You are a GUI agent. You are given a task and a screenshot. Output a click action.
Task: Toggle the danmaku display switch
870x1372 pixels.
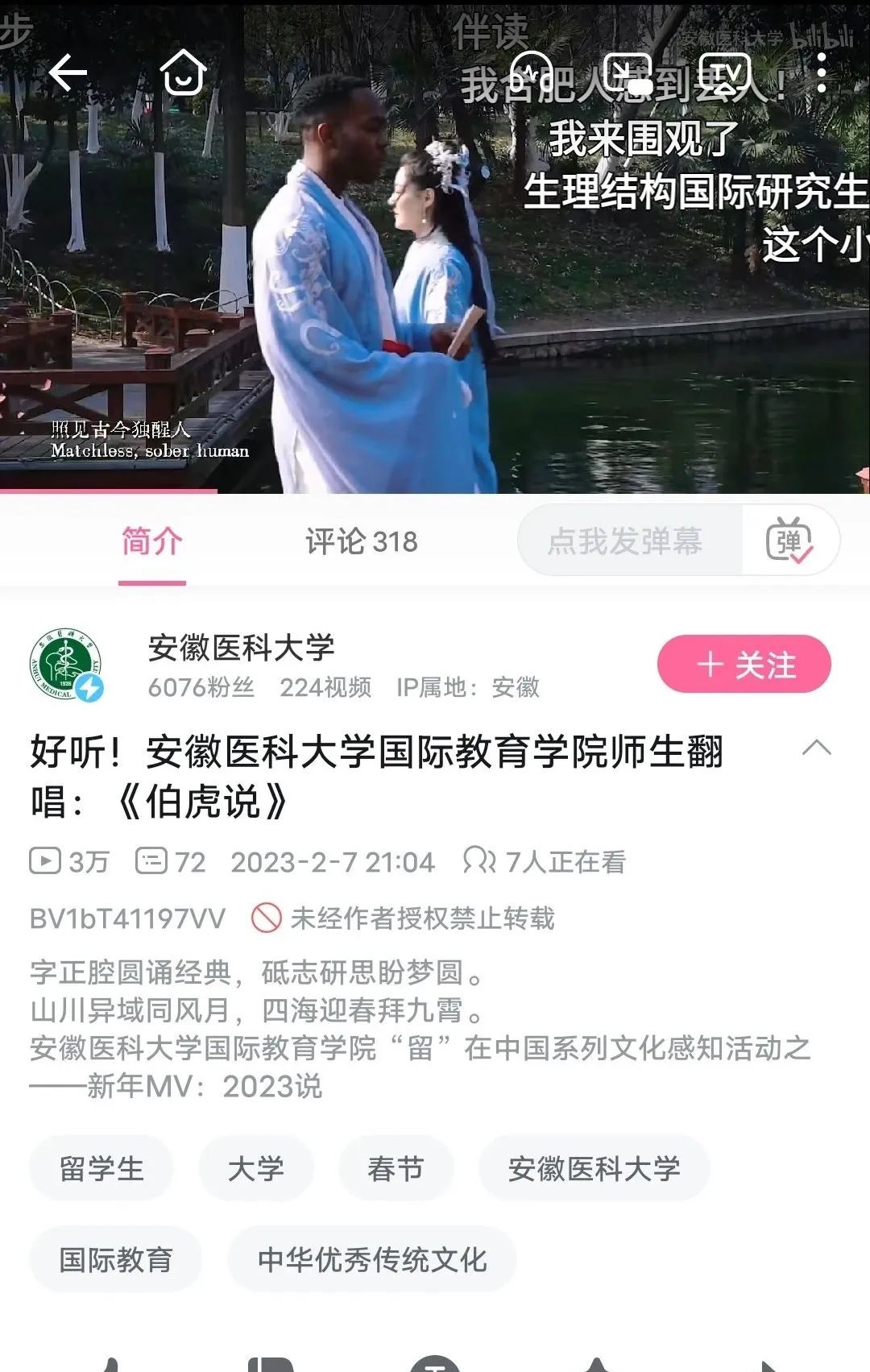tap(789, 541)
